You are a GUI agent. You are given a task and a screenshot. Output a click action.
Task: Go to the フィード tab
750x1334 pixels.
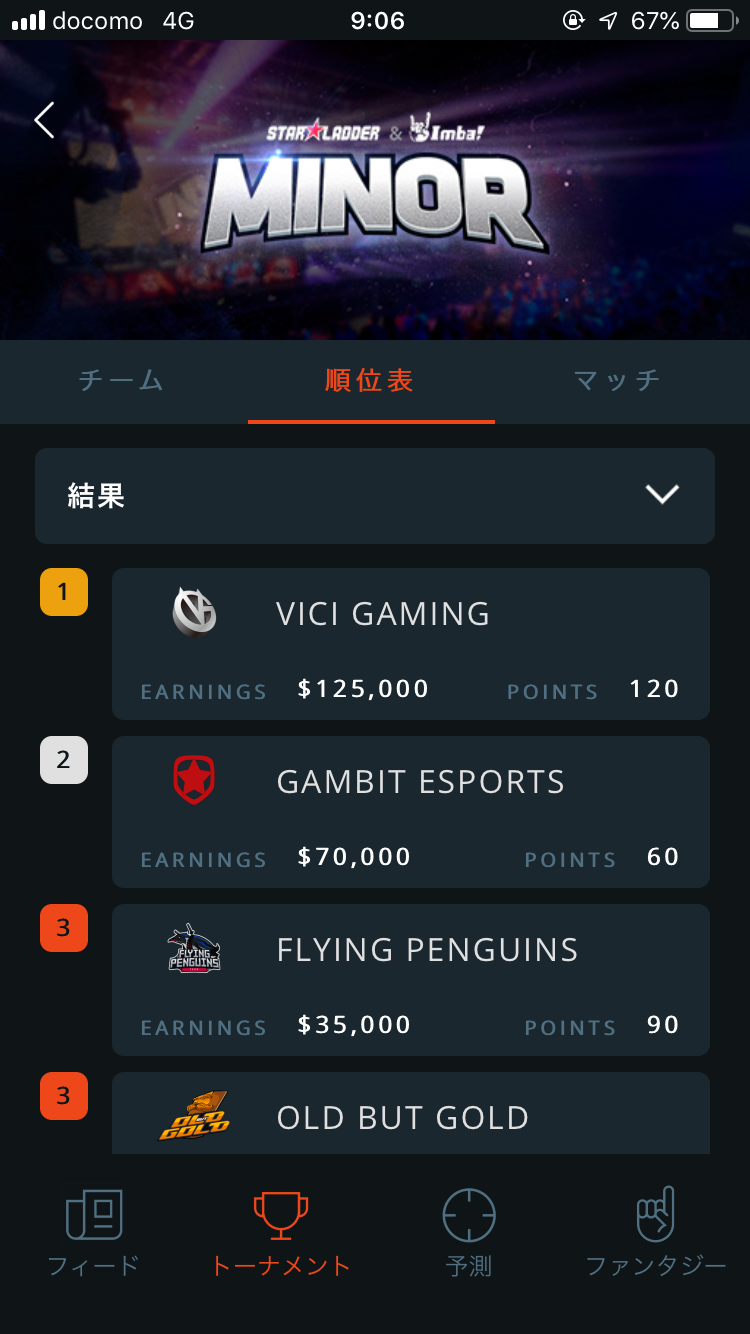coord(93,1233)
